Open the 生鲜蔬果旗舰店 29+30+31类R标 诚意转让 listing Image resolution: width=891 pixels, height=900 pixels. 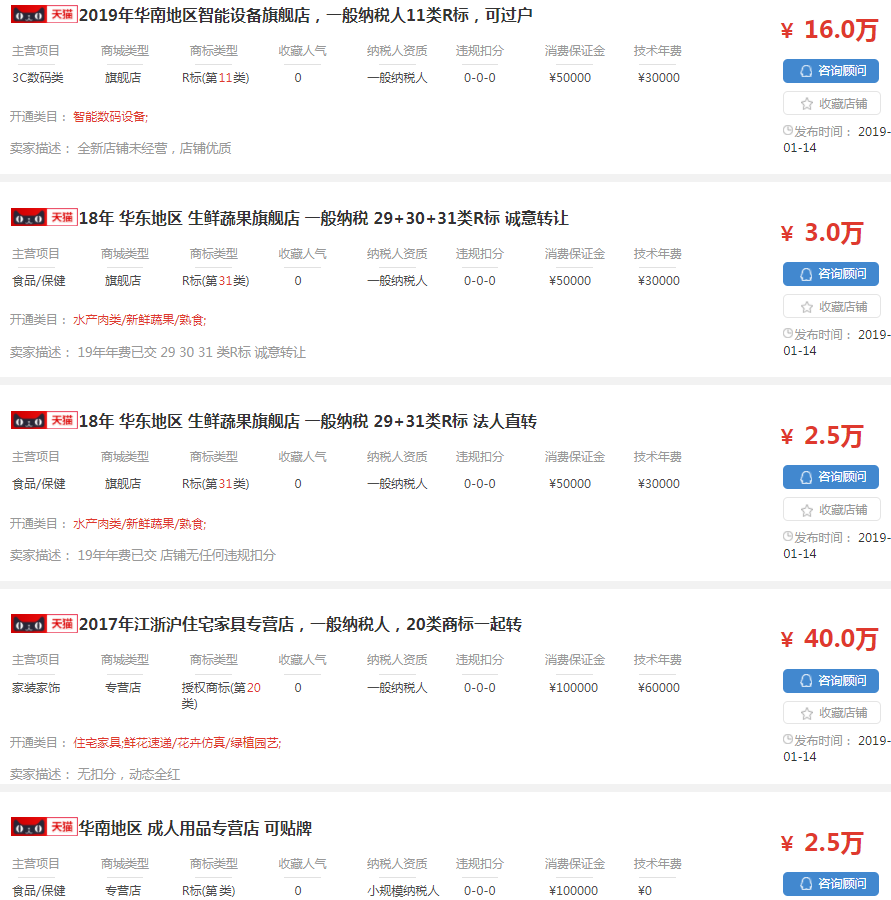323,218
